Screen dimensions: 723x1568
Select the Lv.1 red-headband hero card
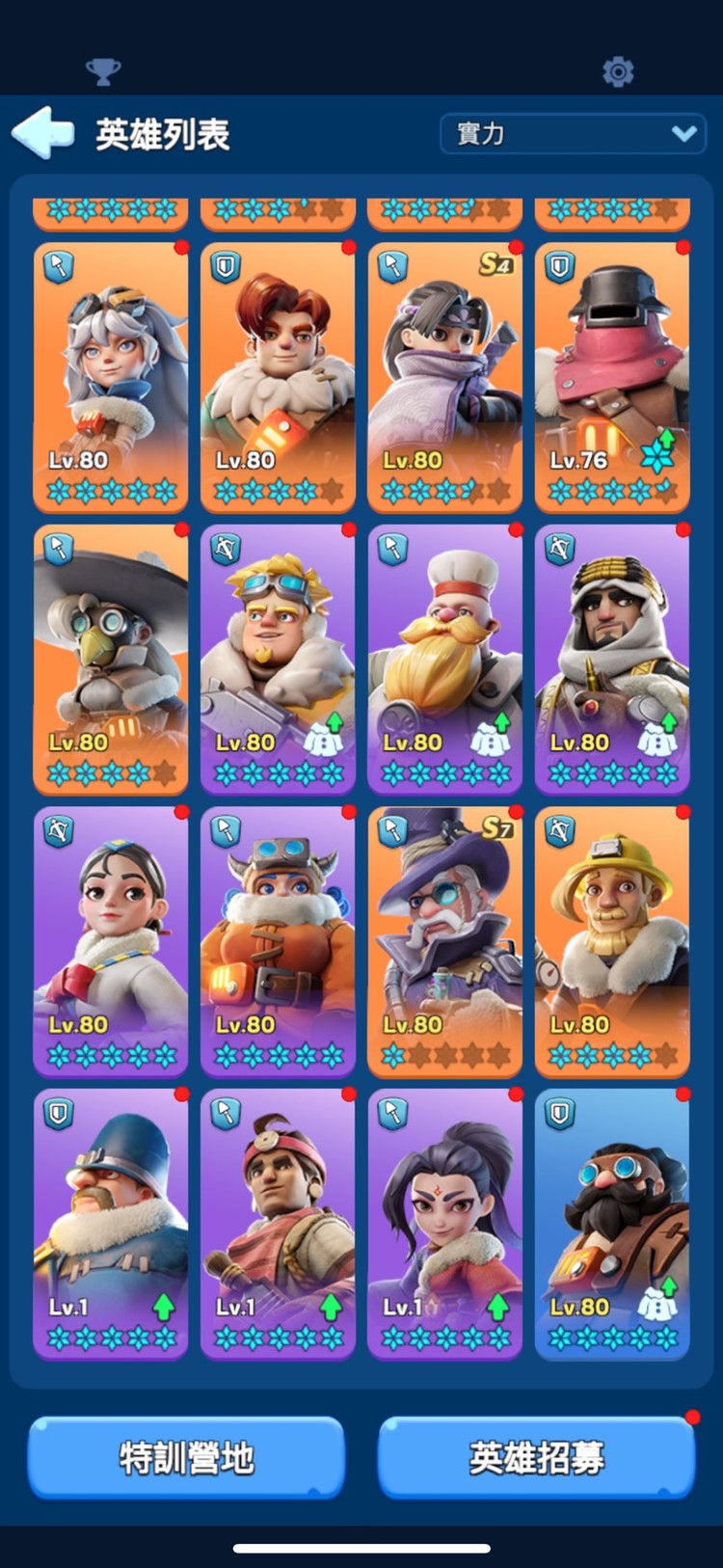coord(278,1225)
